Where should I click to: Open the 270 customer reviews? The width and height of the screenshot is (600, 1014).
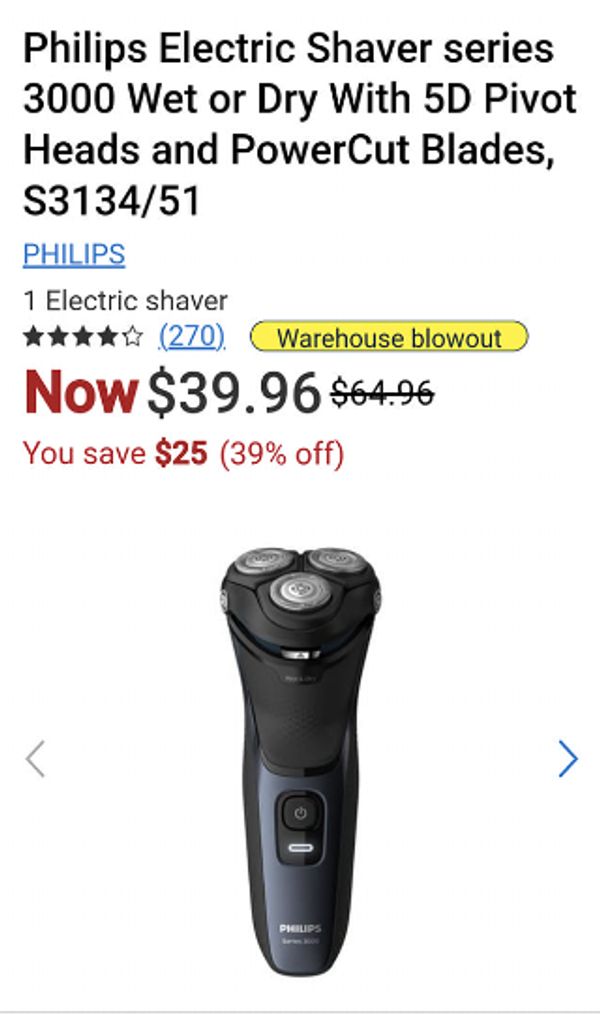[192, 337]
